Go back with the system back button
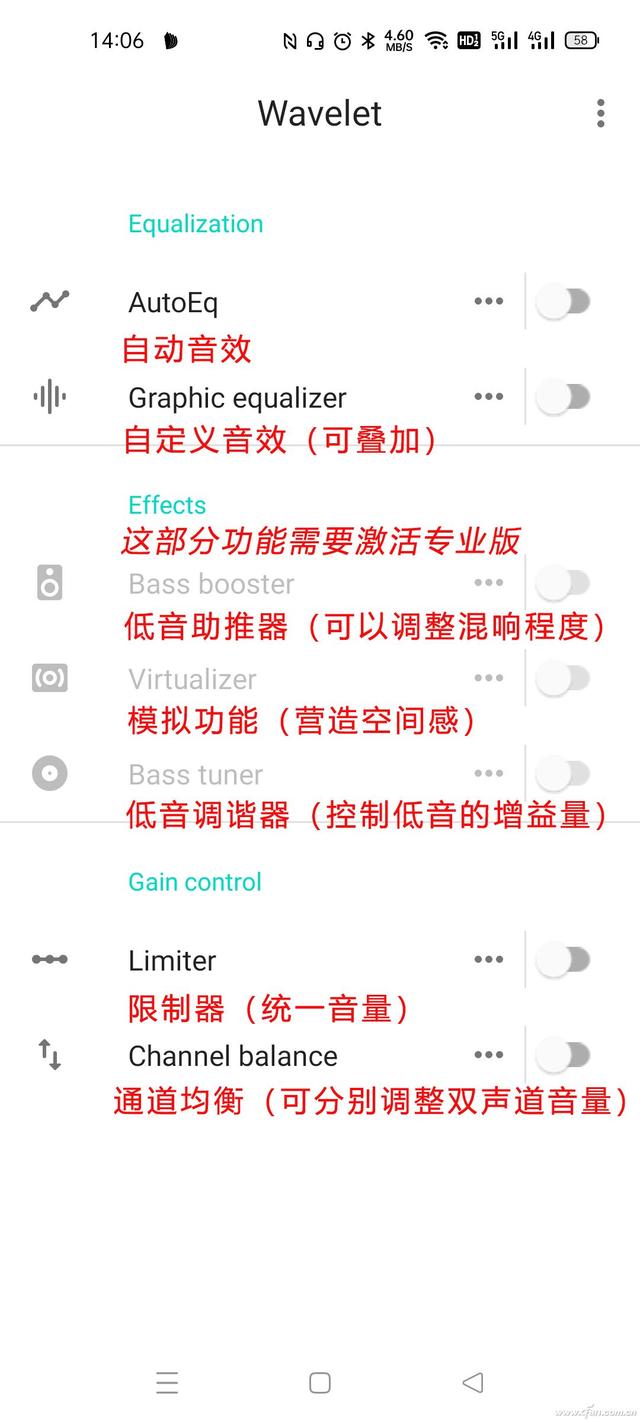This screenshot has height=1422, width=640. tap(473, 1383)
